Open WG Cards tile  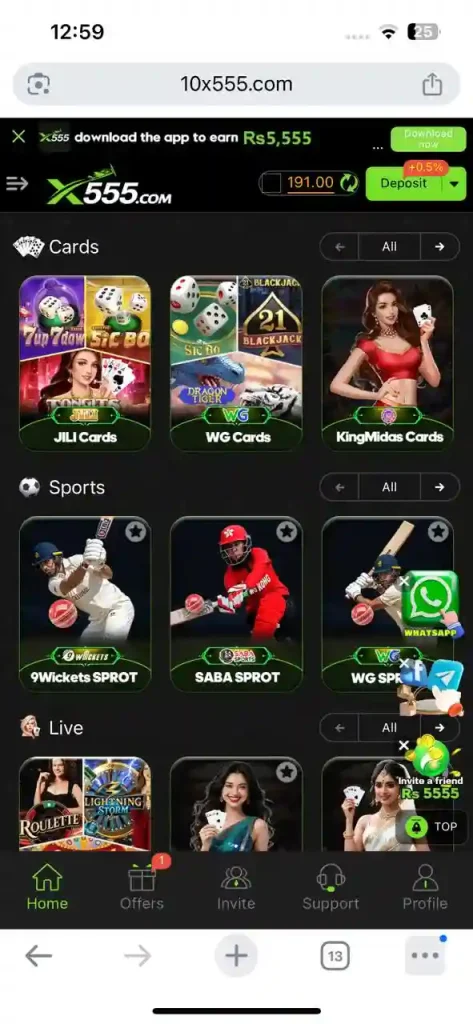(x=236, y=363)
